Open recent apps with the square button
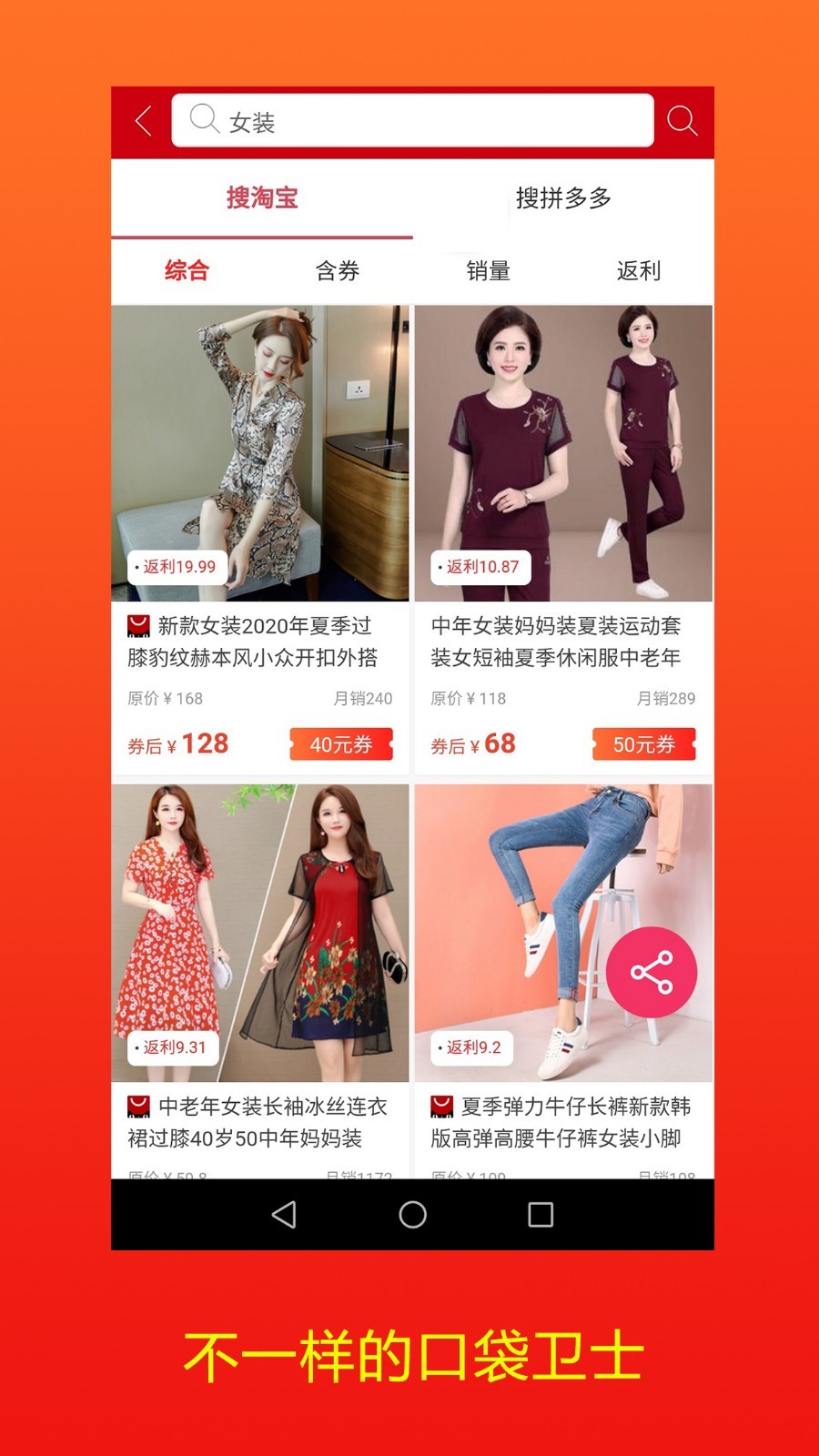The image size is (819, 1456). [541, 1213]
